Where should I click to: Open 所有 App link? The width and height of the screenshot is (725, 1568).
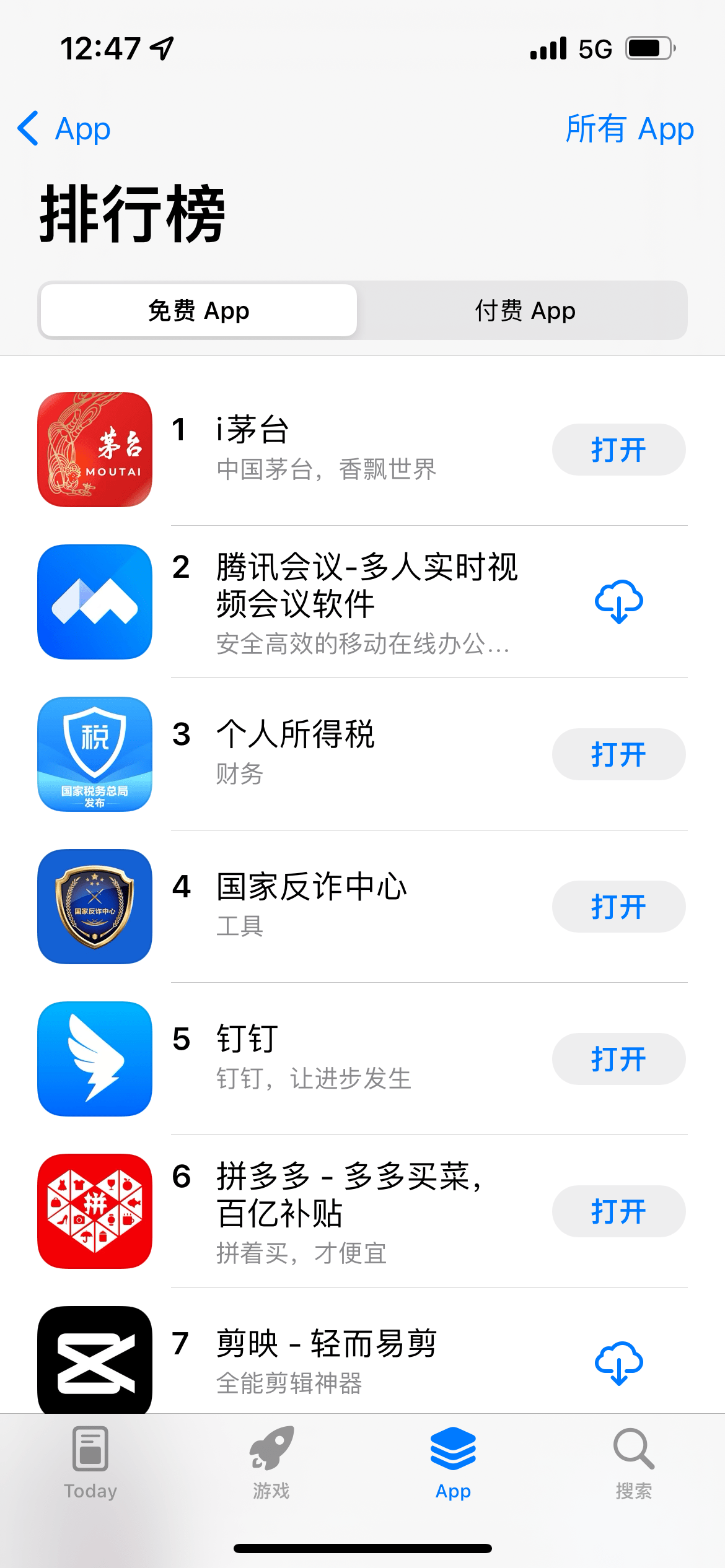pos(630,128)
